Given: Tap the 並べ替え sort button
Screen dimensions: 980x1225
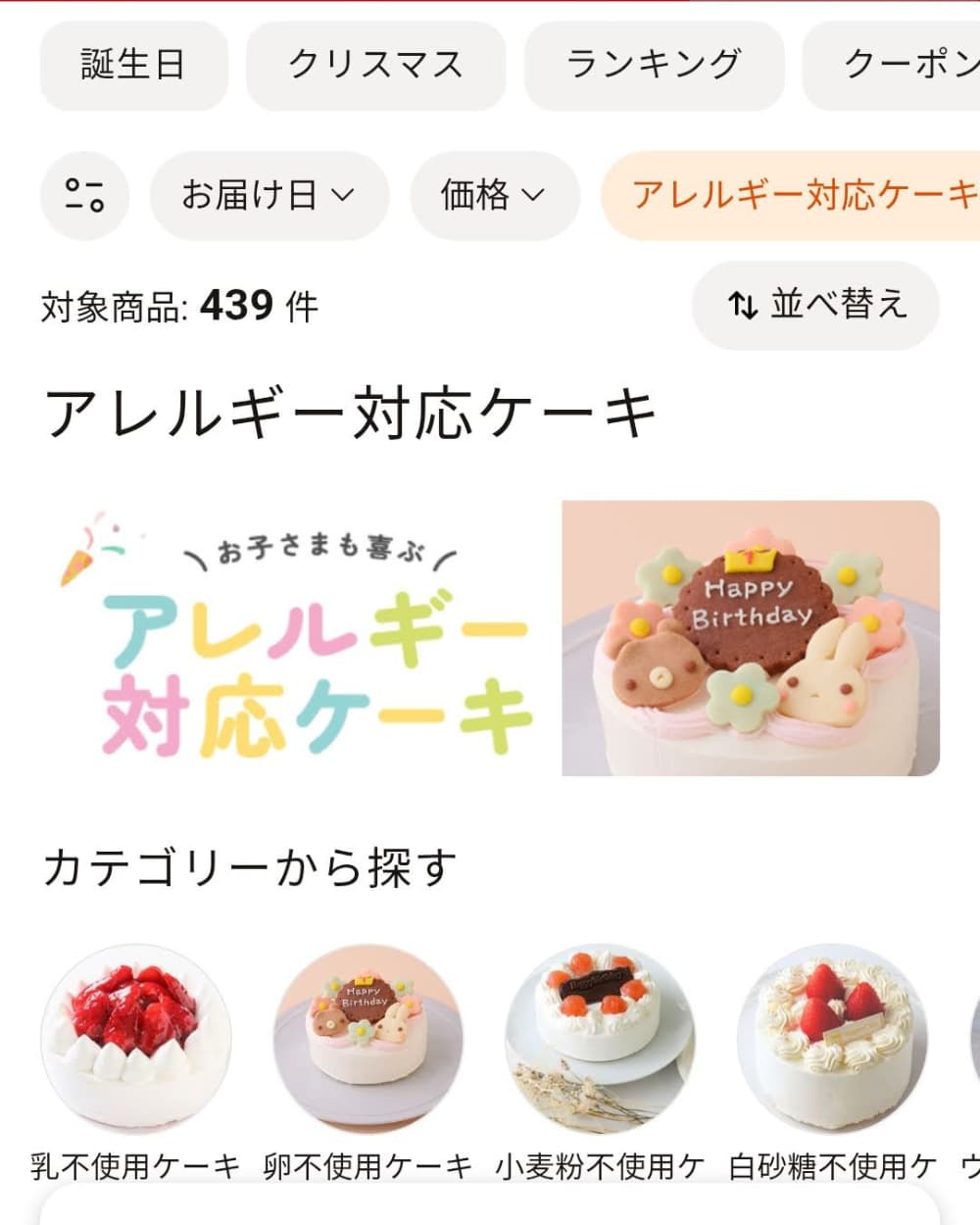Looking at the screenshot, I should click(814, 307).
